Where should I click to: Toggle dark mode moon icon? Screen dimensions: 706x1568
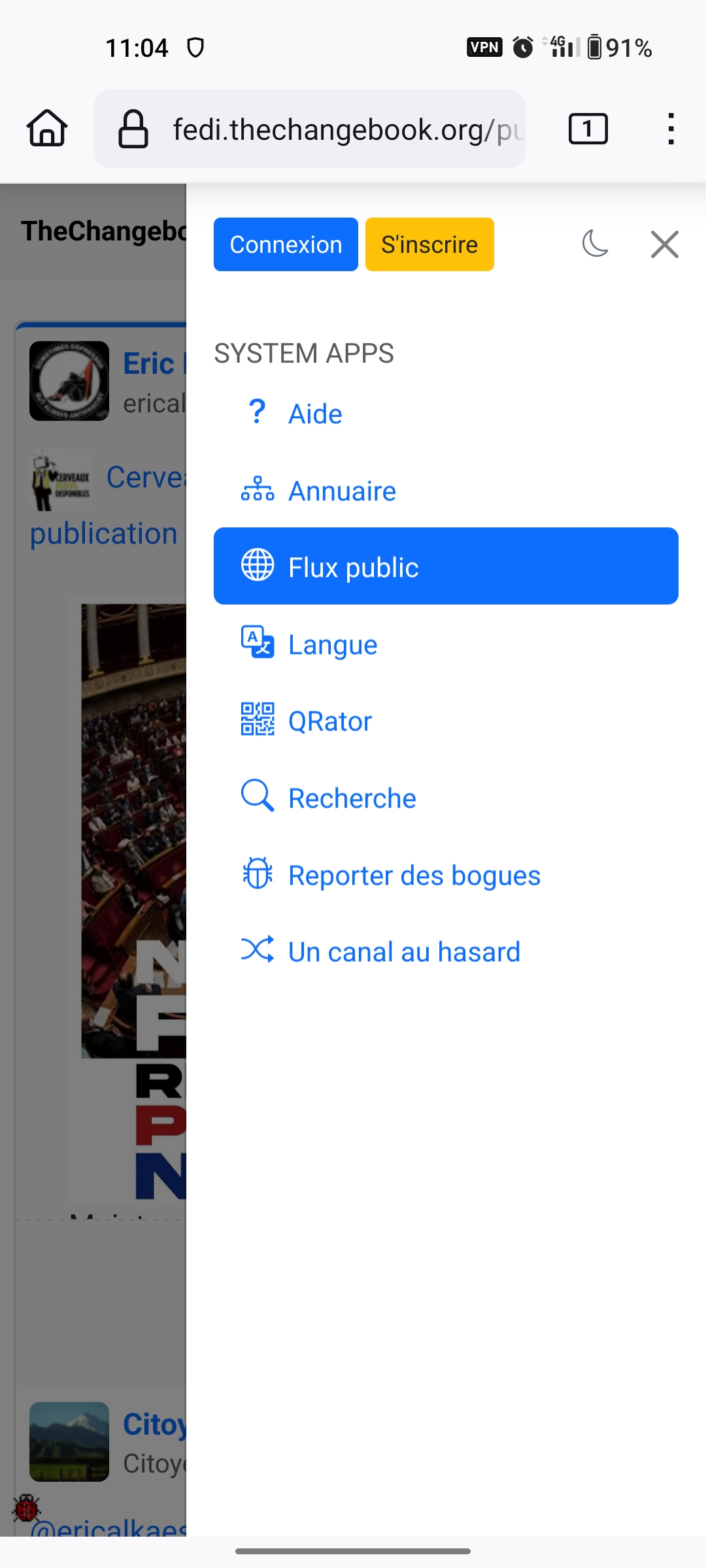[x=595, y=244]
